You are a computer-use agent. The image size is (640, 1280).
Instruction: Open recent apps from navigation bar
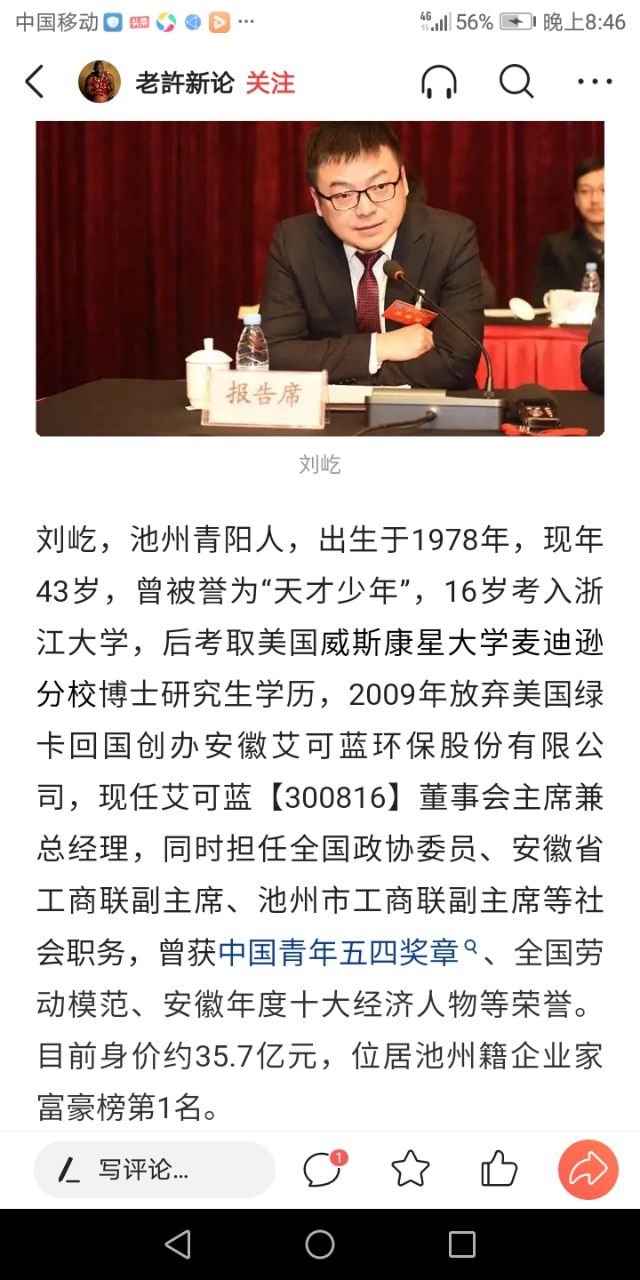click(x=462, y=1244)
